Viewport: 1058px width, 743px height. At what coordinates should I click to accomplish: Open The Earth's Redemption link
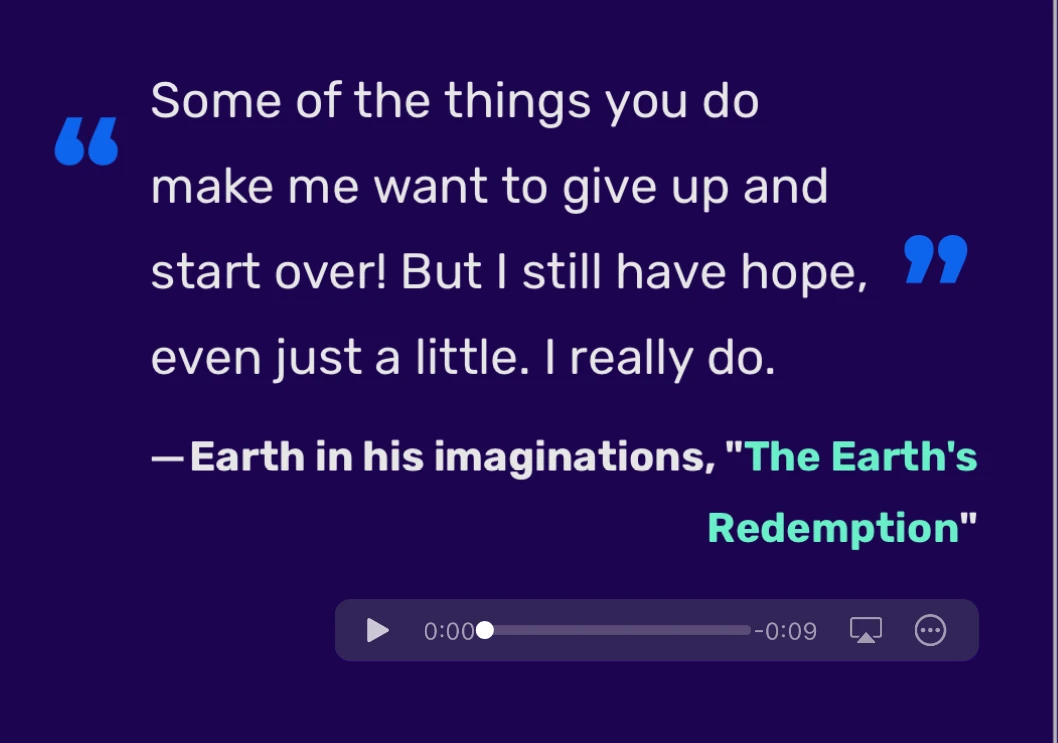pos(860,457)
